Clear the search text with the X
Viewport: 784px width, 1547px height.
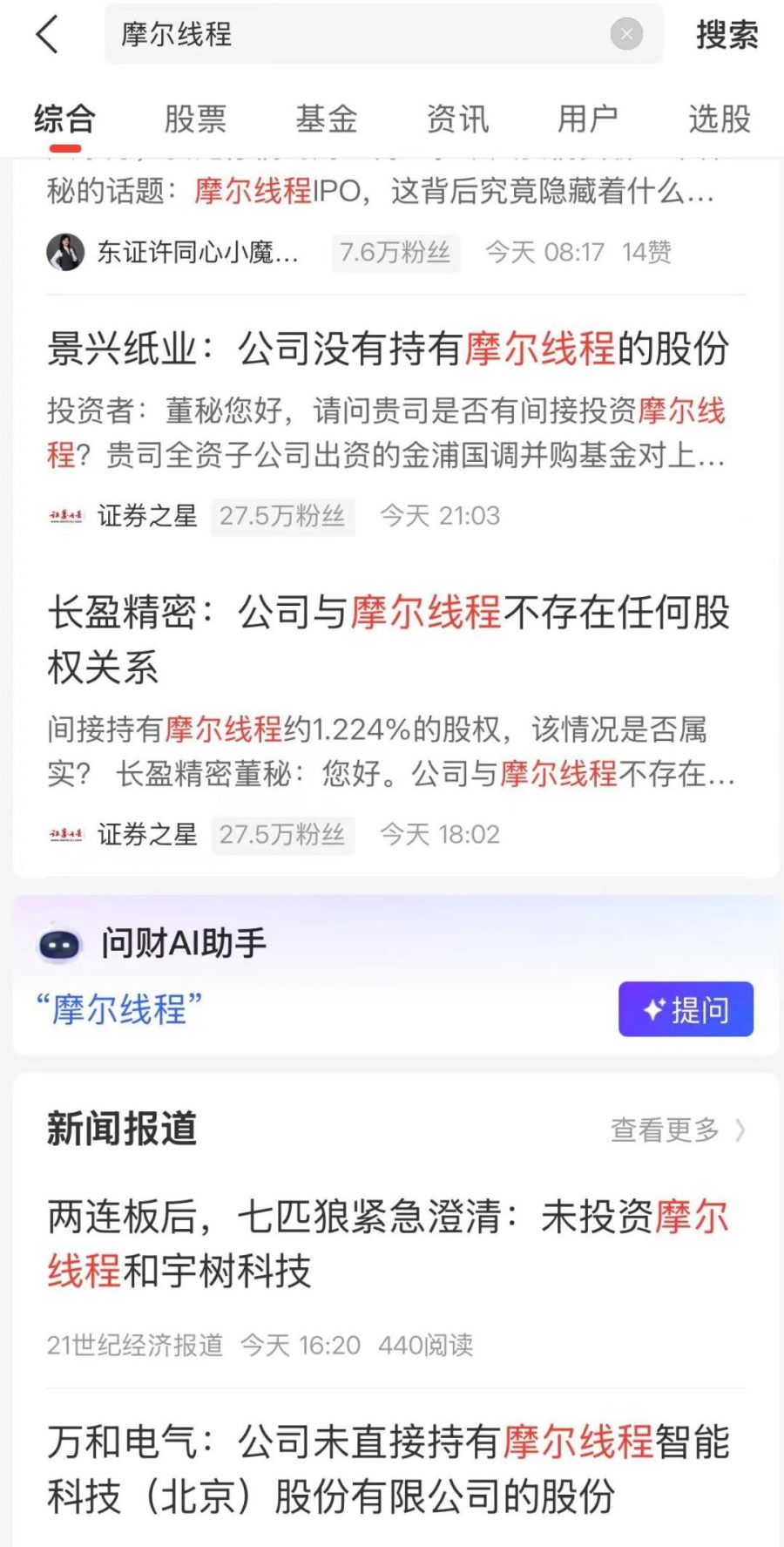pyautogui.click(x=626, y=35)
